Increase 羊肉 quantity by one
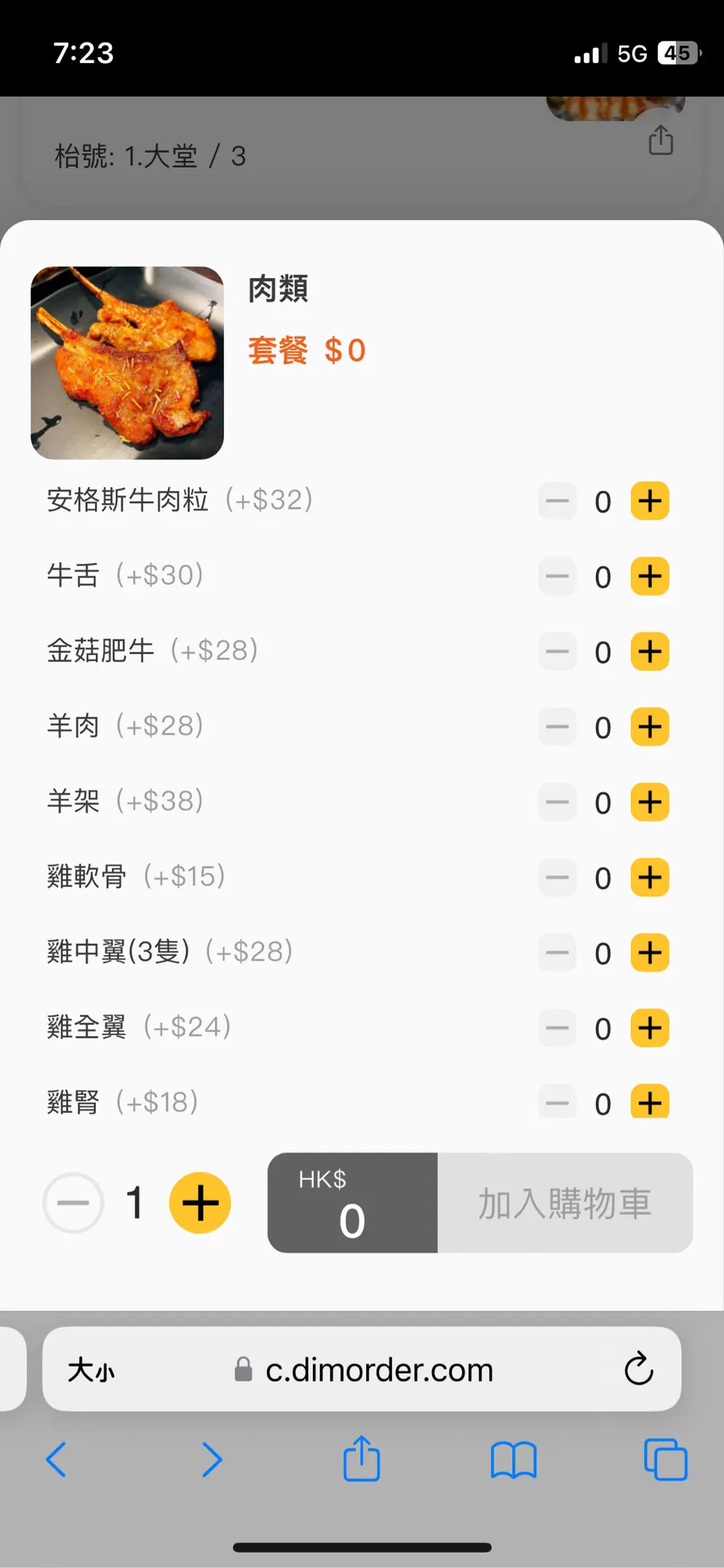The height and width of the screenshot is (1568, 724). [x=649, y=727]
